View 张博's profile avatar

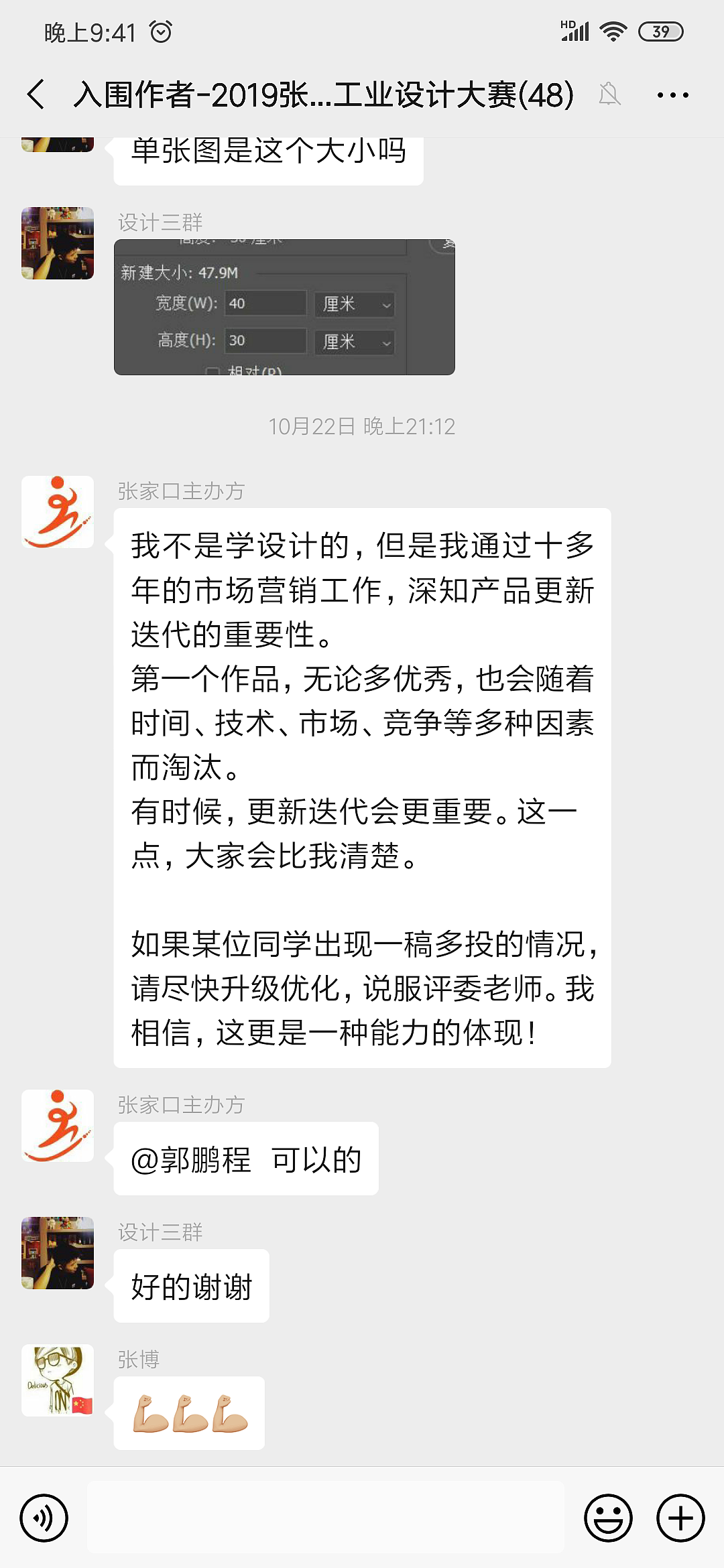tap(58, 1380)
